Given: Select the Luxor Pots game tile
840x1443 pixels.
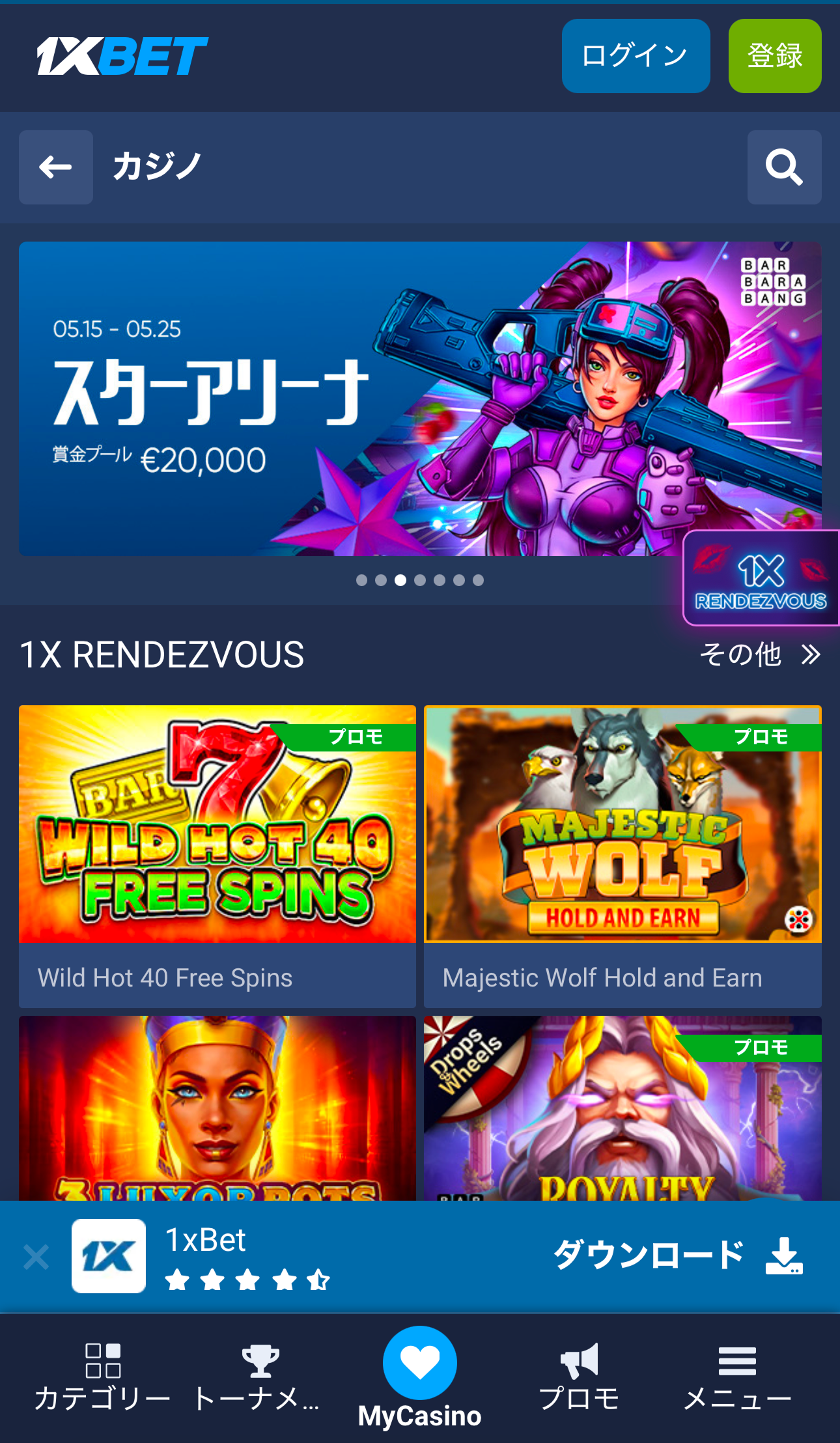Looking at the screenshot, I should point(217,1107).
